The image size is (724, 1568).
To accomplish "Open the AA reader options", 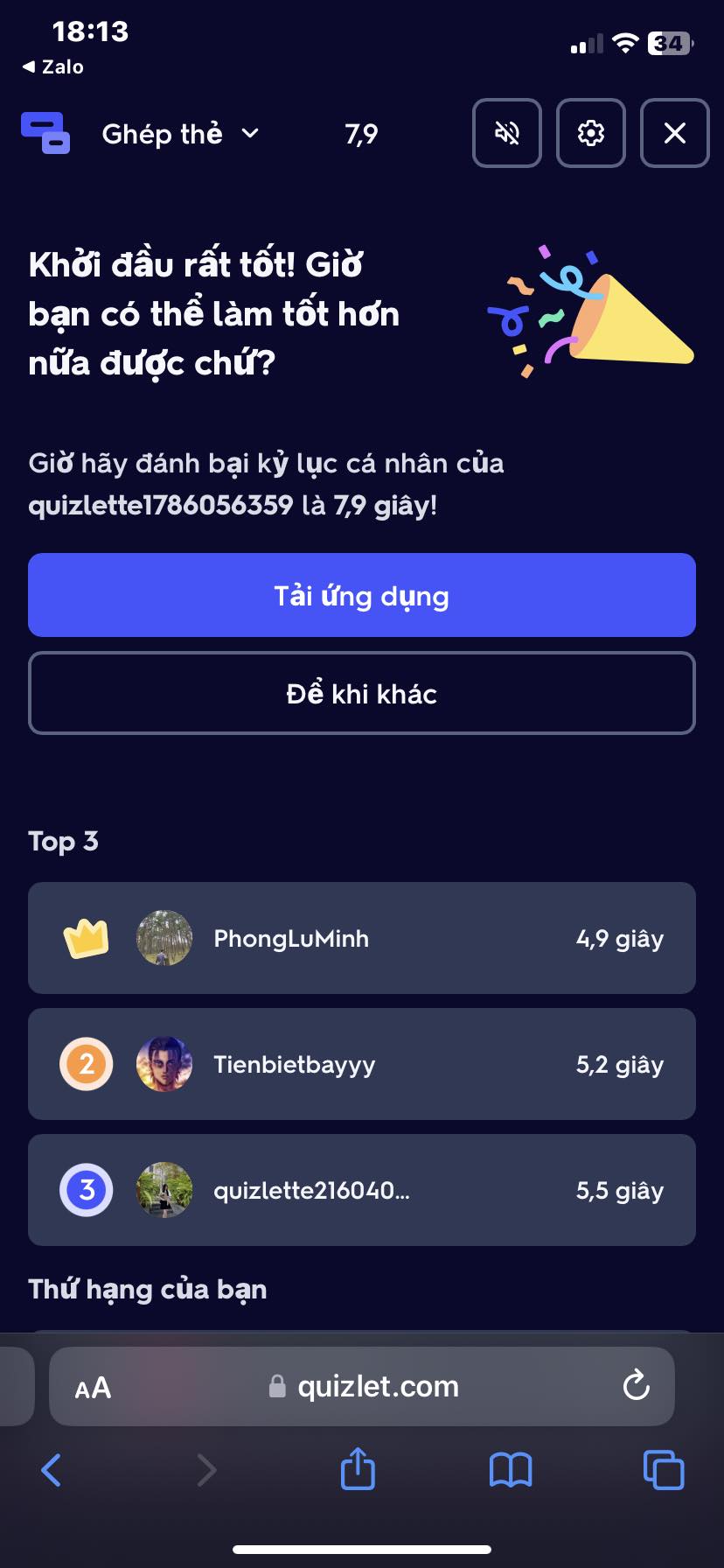I will (93, 1388).
